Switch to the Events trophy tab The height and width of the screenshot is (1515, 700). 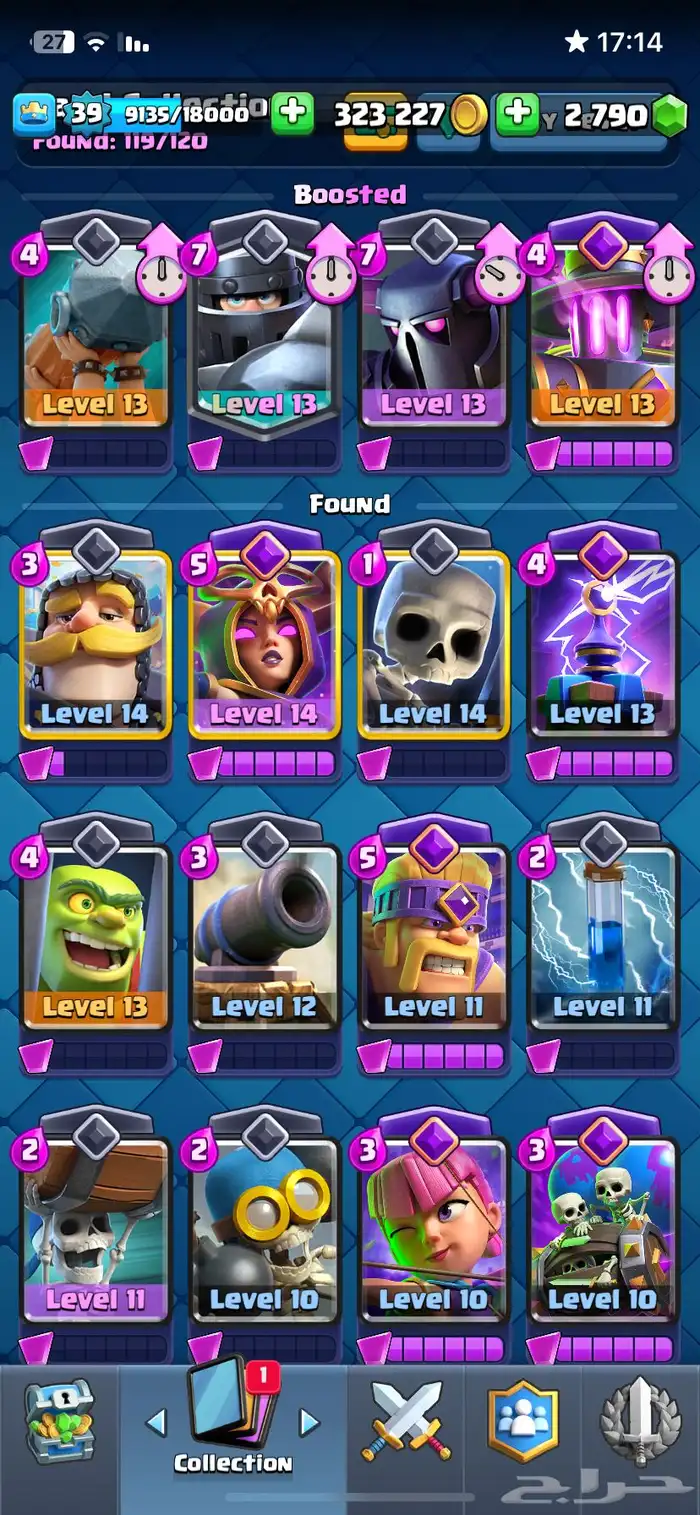point(640,1420)
